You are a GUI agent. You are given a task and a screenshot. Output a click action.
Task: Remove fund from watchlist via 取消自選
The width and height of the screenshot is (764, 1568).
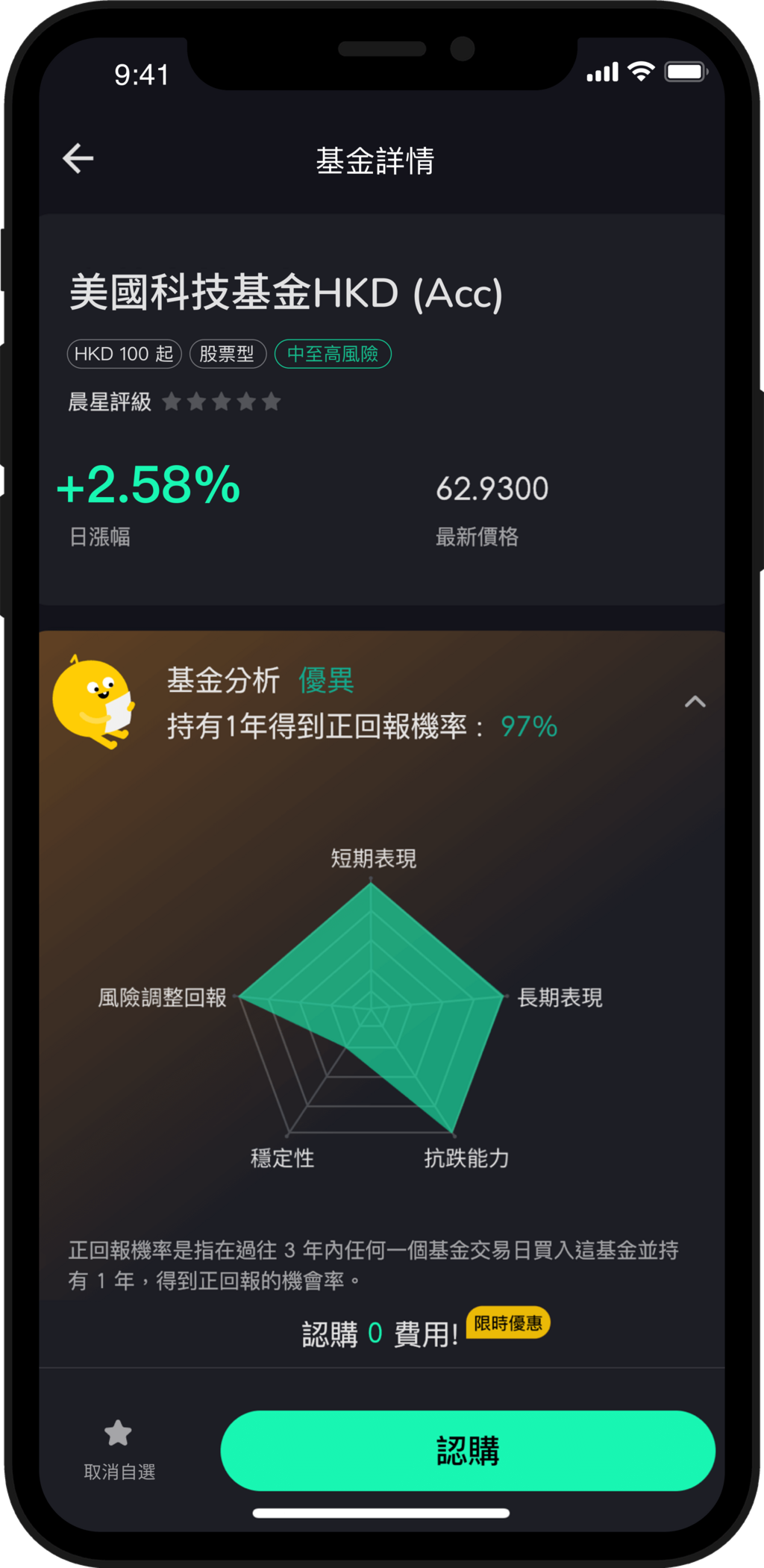coord(119,1449)
